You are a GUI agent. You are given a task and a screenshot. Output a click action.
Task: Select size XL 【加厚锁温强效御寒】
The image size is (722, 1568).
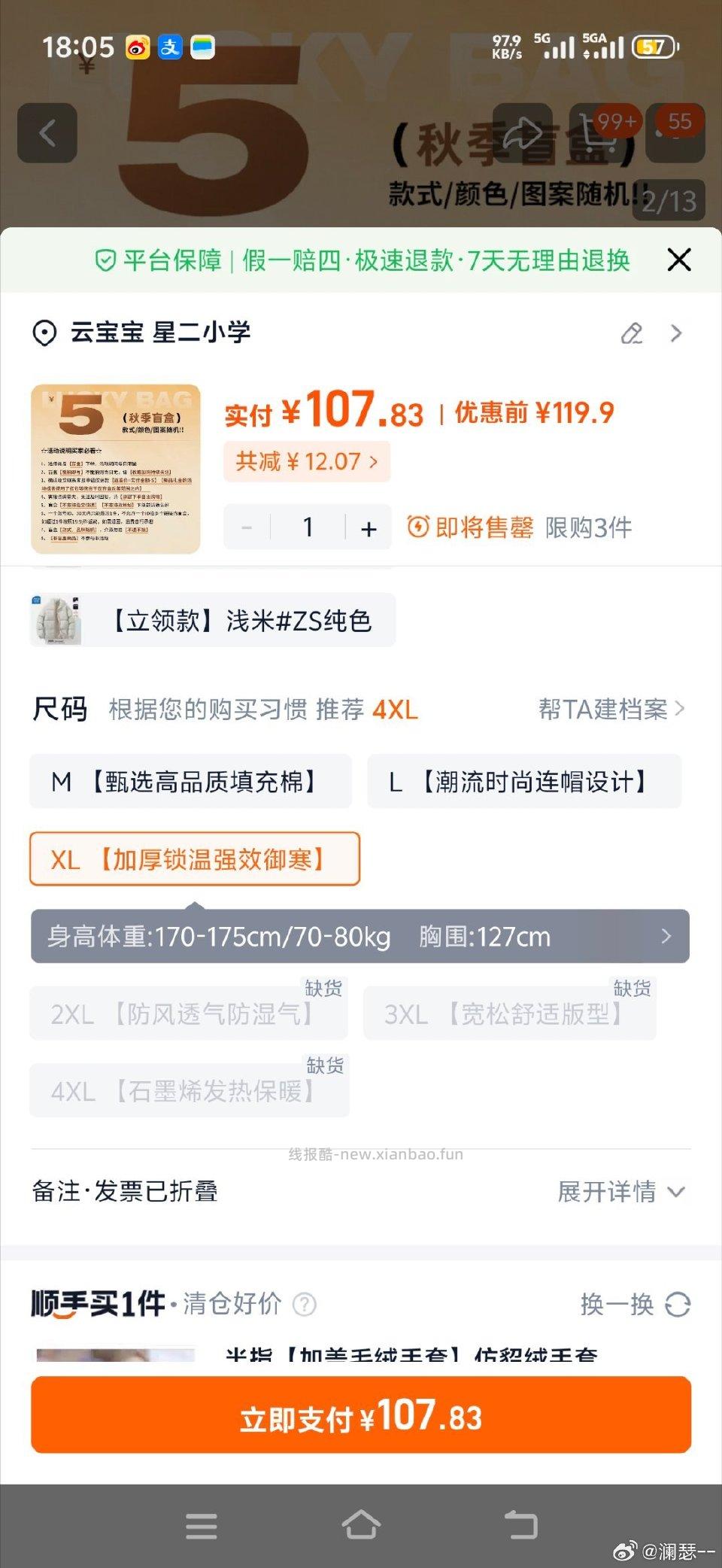195,859
